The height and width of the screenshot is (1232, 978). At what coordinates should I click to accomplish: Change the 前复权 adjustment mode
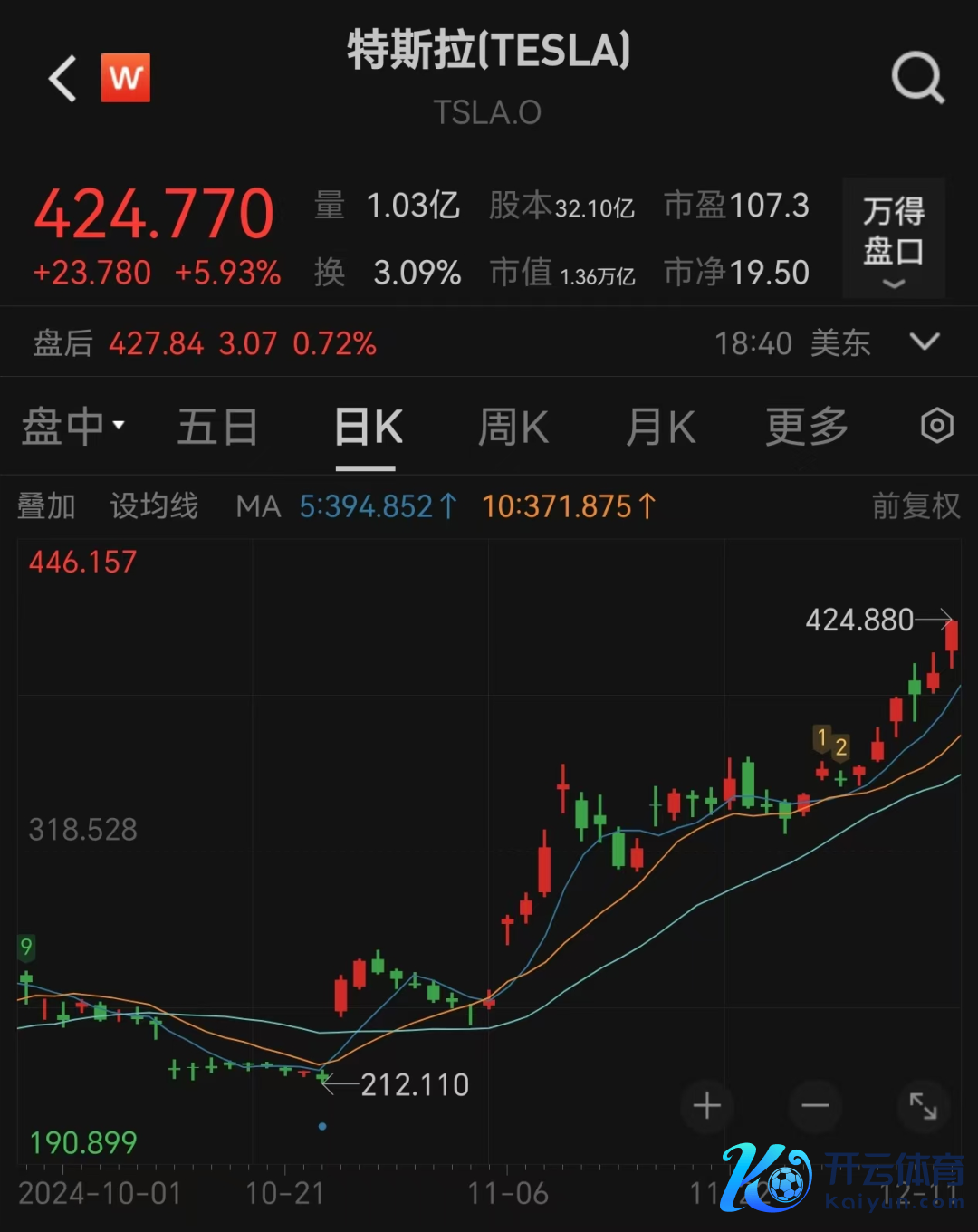[x=915, y=505]
